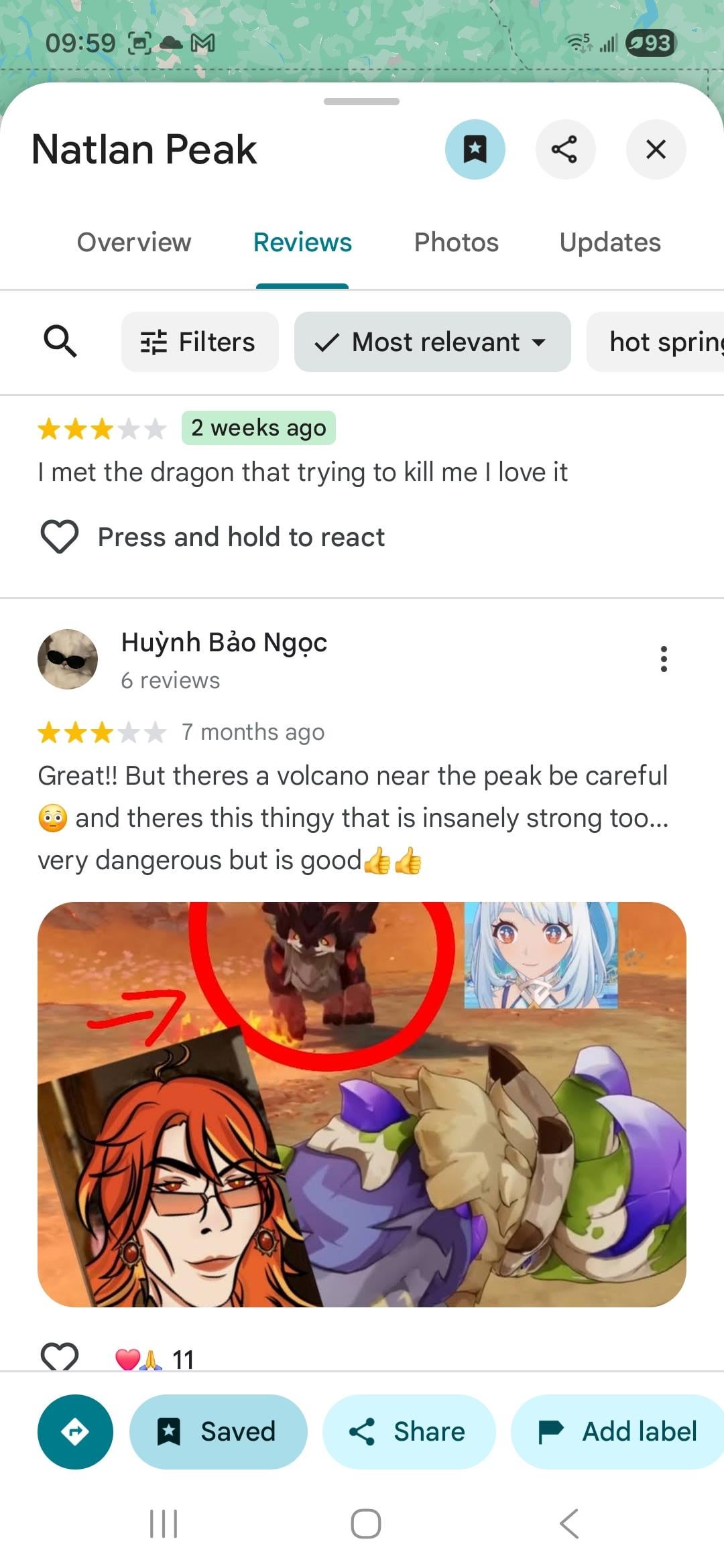724x1568 pixels.
Task: Open Huỳnh Bảo Ngọc's profile
Action: point(224,642)
